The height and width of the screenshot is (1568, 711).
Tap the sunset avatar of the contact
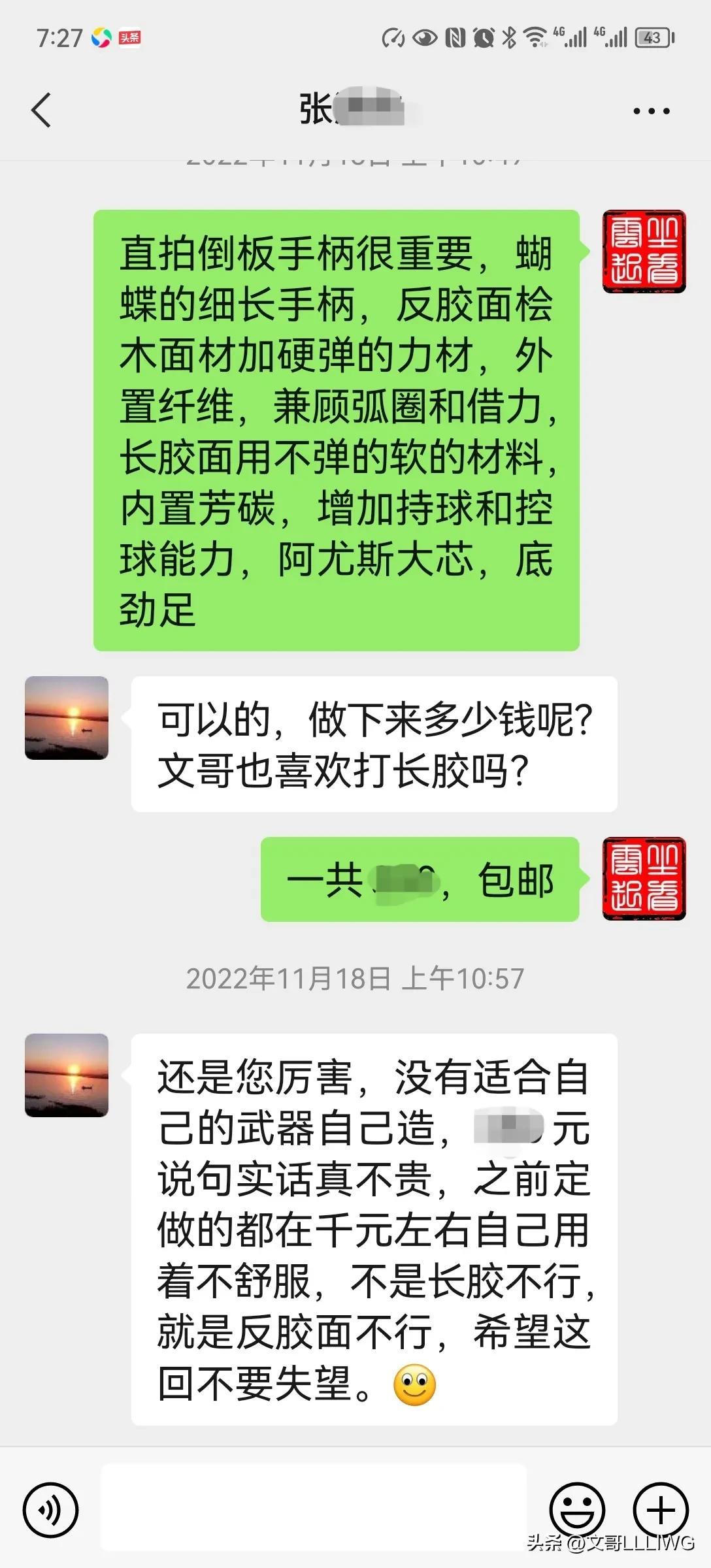[x=65, y=719]
